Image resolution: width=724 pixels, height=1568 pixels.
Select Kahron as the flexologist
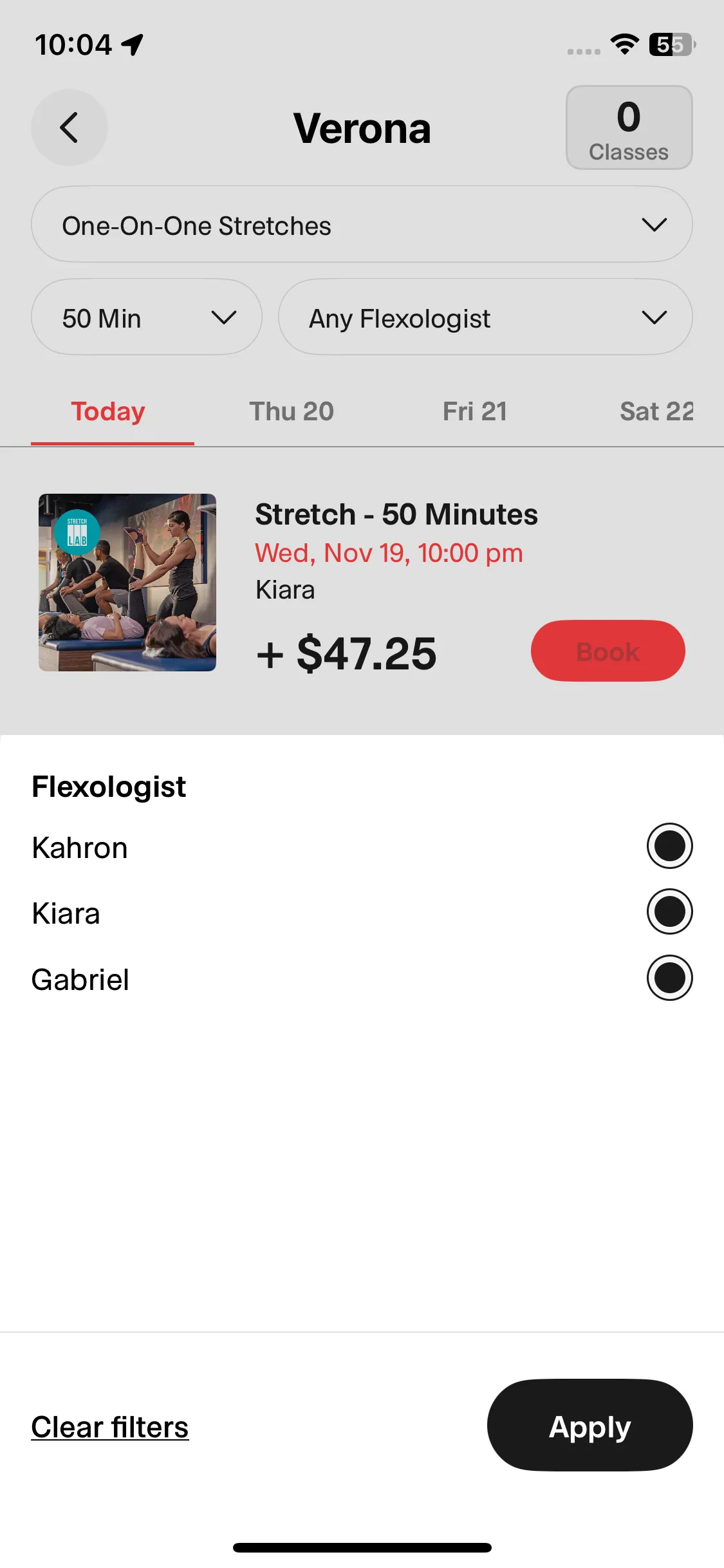tap(669, 846)
